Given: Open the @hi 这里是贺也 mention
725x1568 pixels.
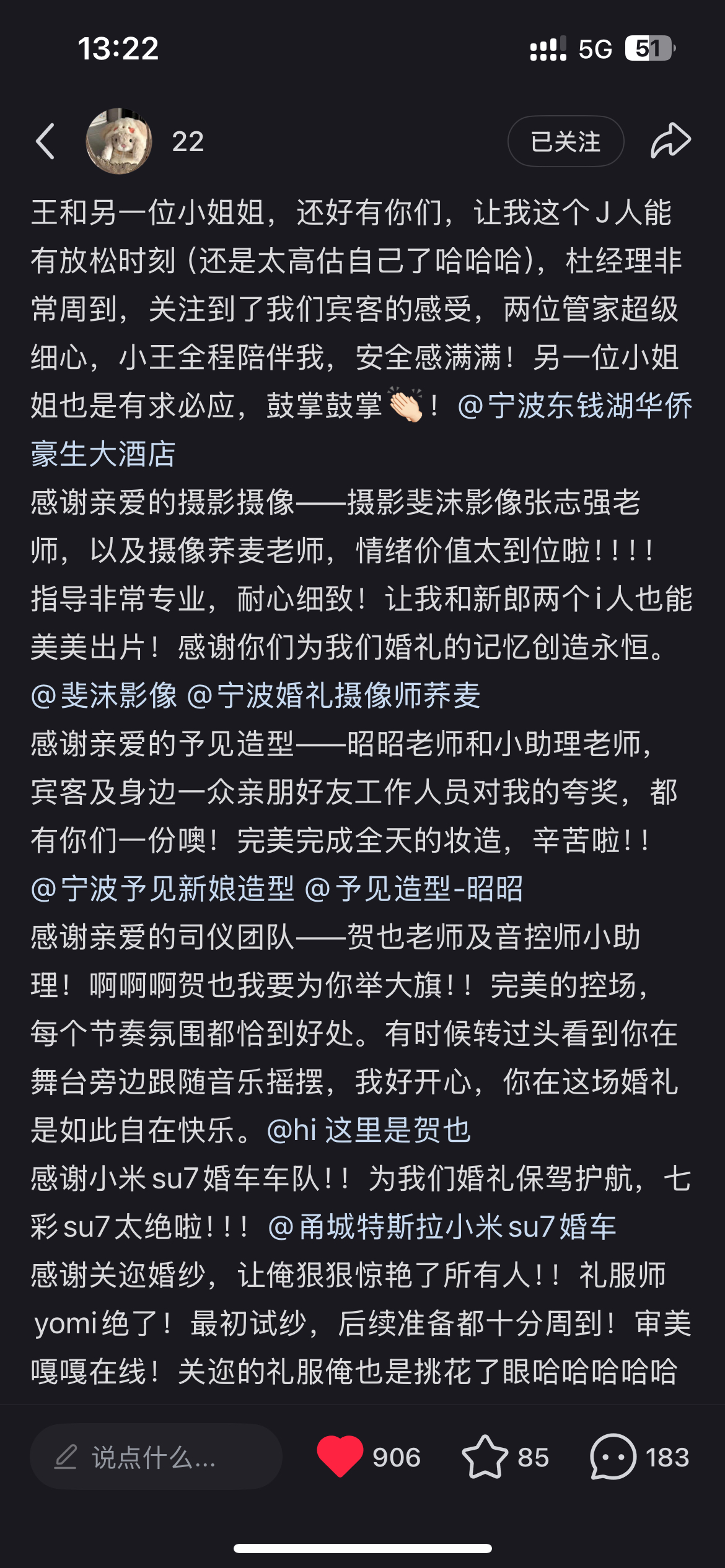Looking at the screenshot, I should click(369, 1130).
